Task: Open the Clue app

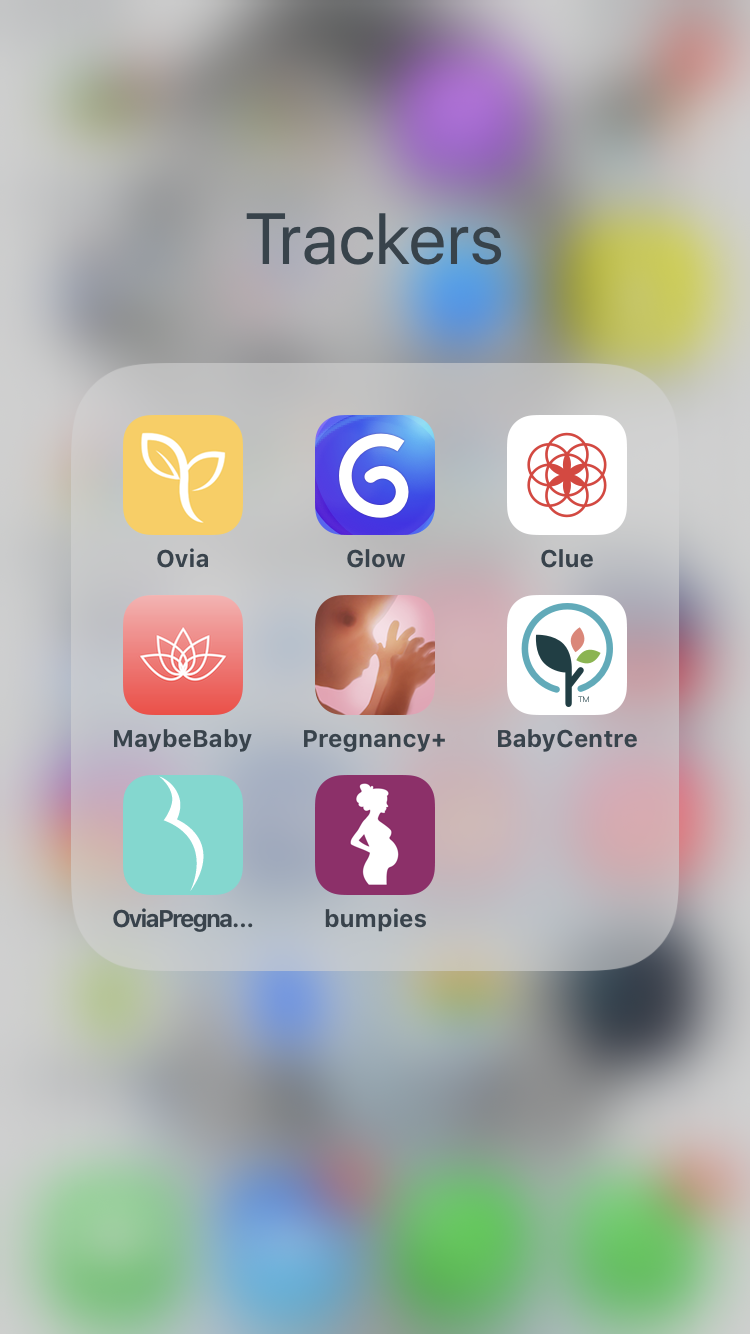Action: point(567,475)
